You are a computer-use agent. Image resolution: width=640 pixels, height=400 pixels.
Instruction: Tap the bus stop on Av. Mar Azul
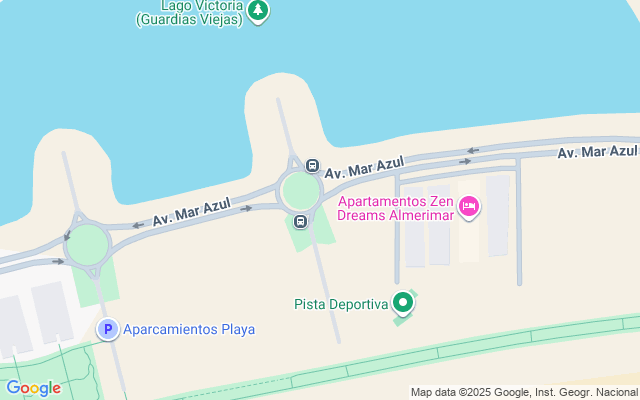(312, 166)
